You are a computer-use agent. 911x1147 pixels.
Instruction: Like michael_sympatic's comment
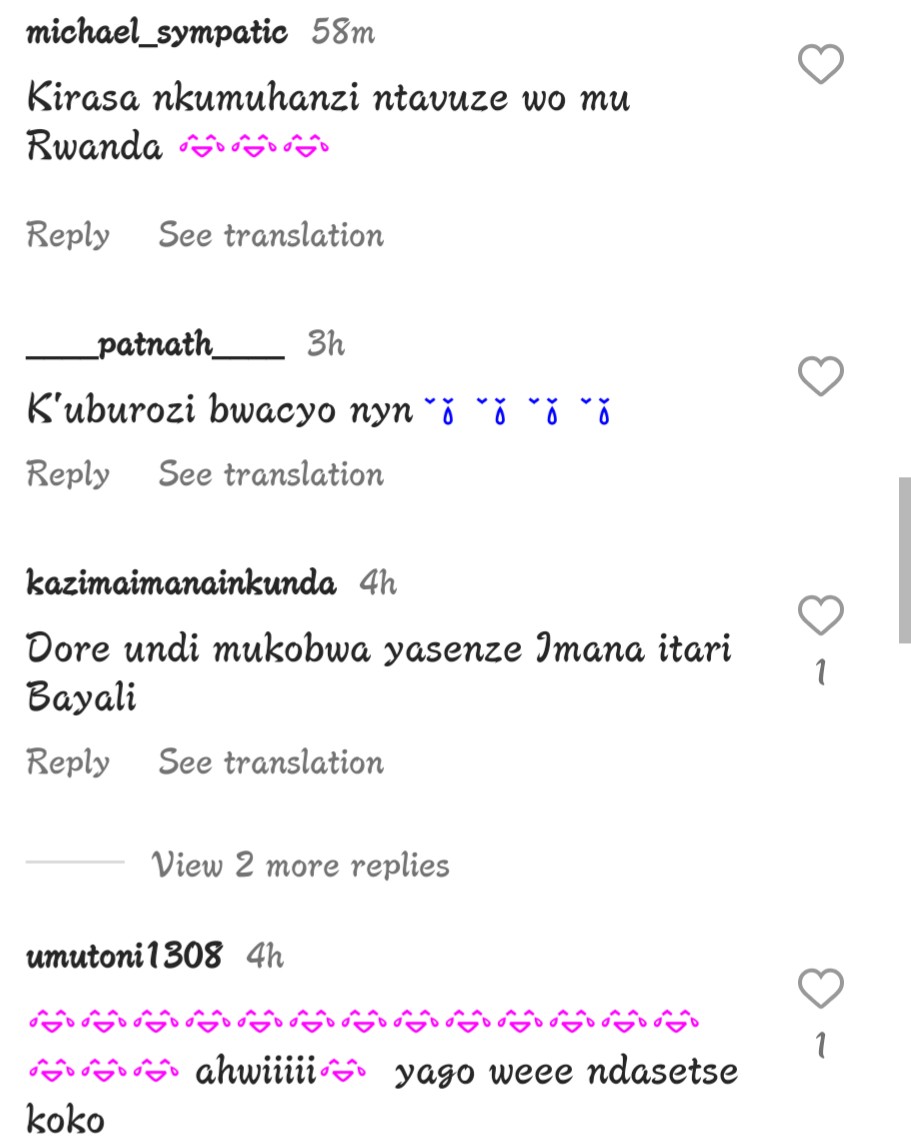(821, 66)
